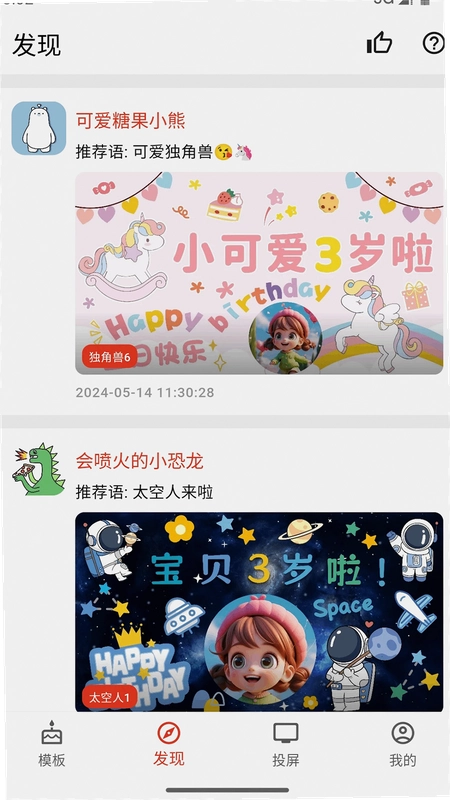View the 会喷火的小恐龙 dinosaur avatar profile
450x800 pixels.
[39, 469]
